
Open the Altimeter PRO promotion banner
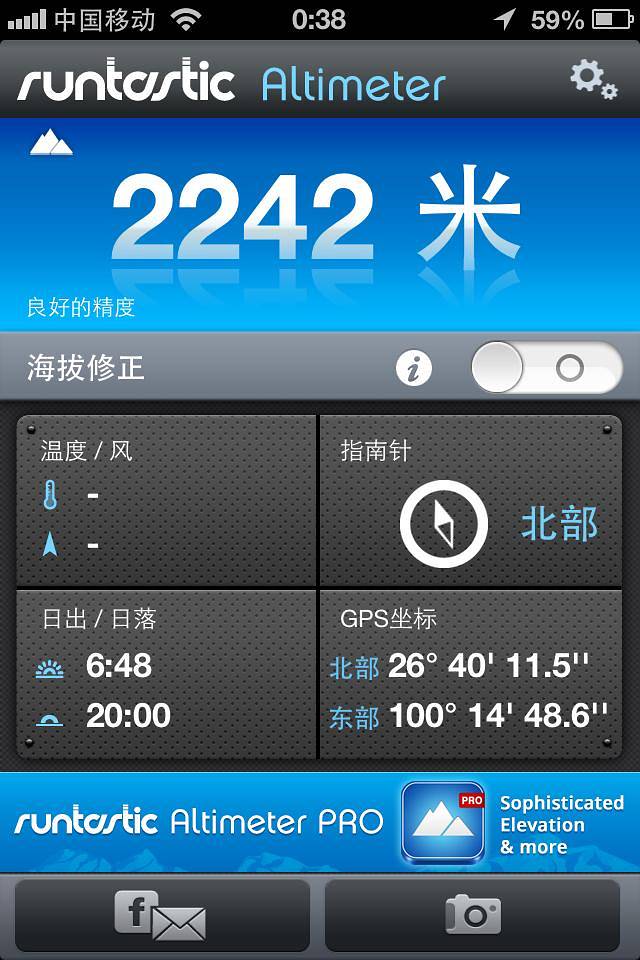pyautogui.click(x=320, y=822)
